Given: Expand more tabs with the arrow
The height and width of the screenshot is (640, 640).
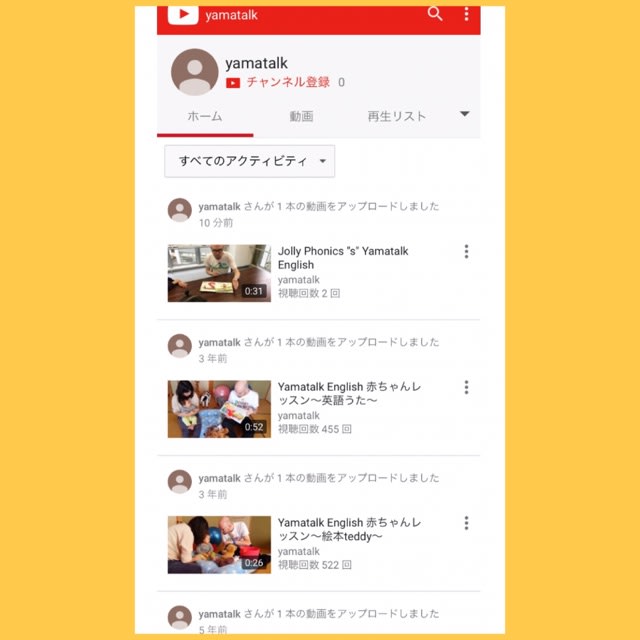Looking at the screenshot, I should (x=464, y=115).
